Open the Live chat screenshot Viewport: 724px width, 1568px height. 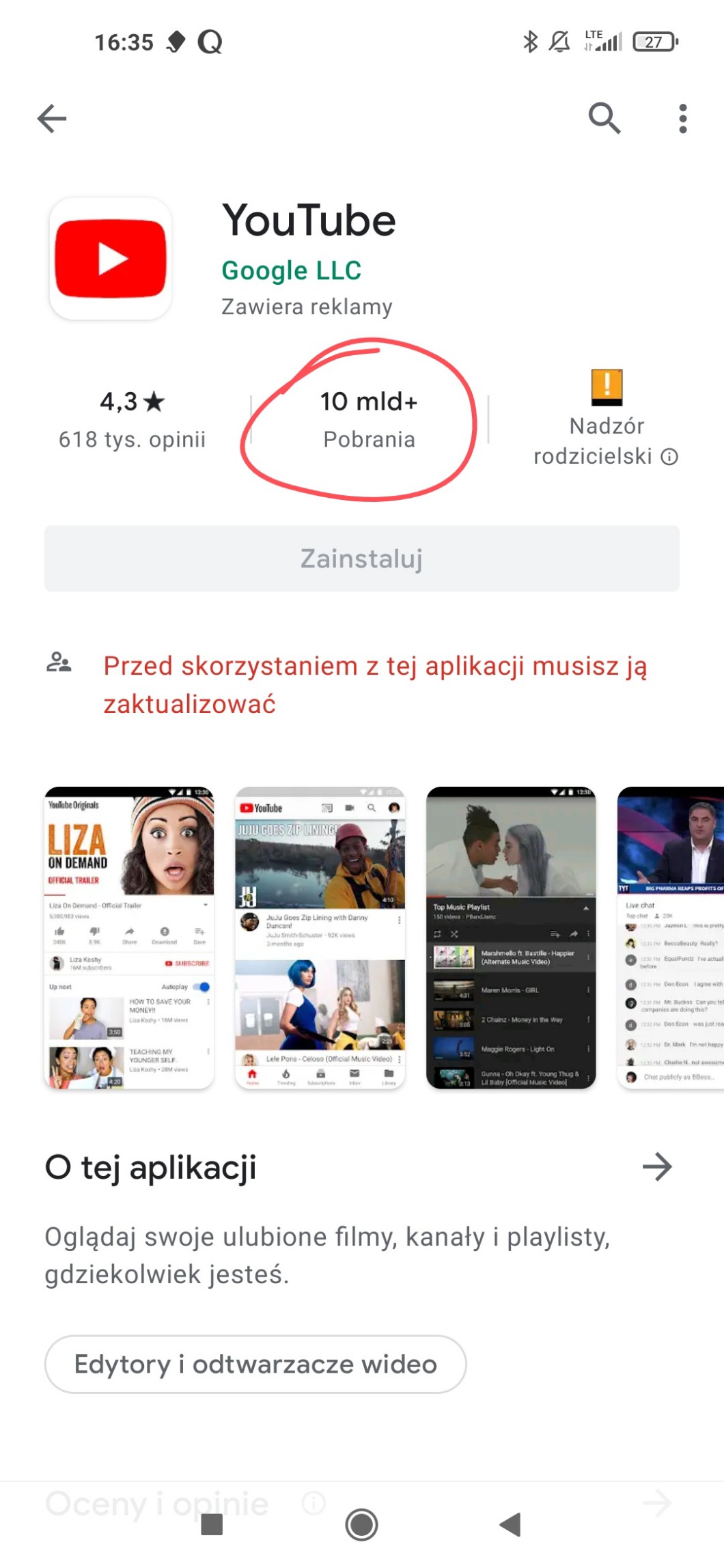click(x=671, y=938)
